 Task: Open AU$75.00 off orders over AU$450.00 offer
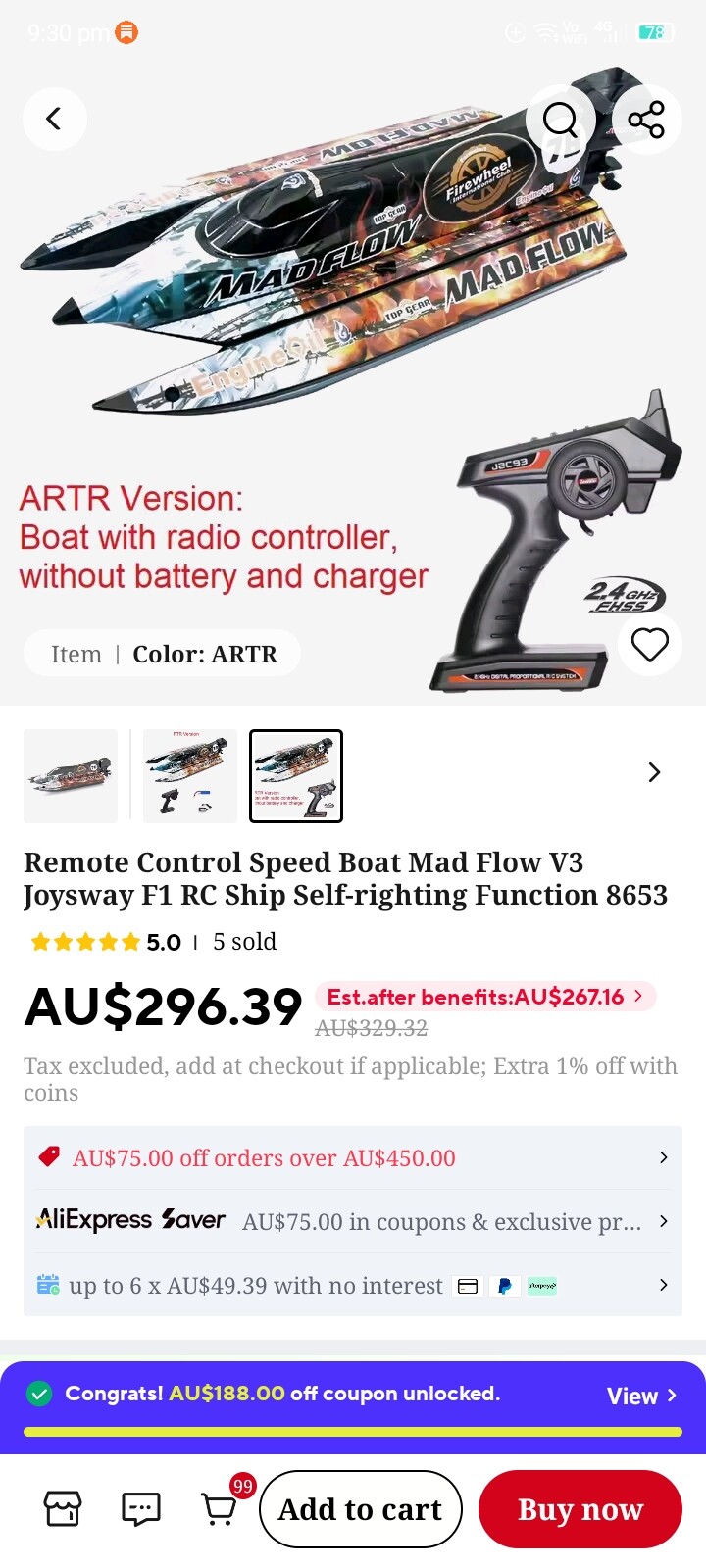click(x=353, y=1157)
